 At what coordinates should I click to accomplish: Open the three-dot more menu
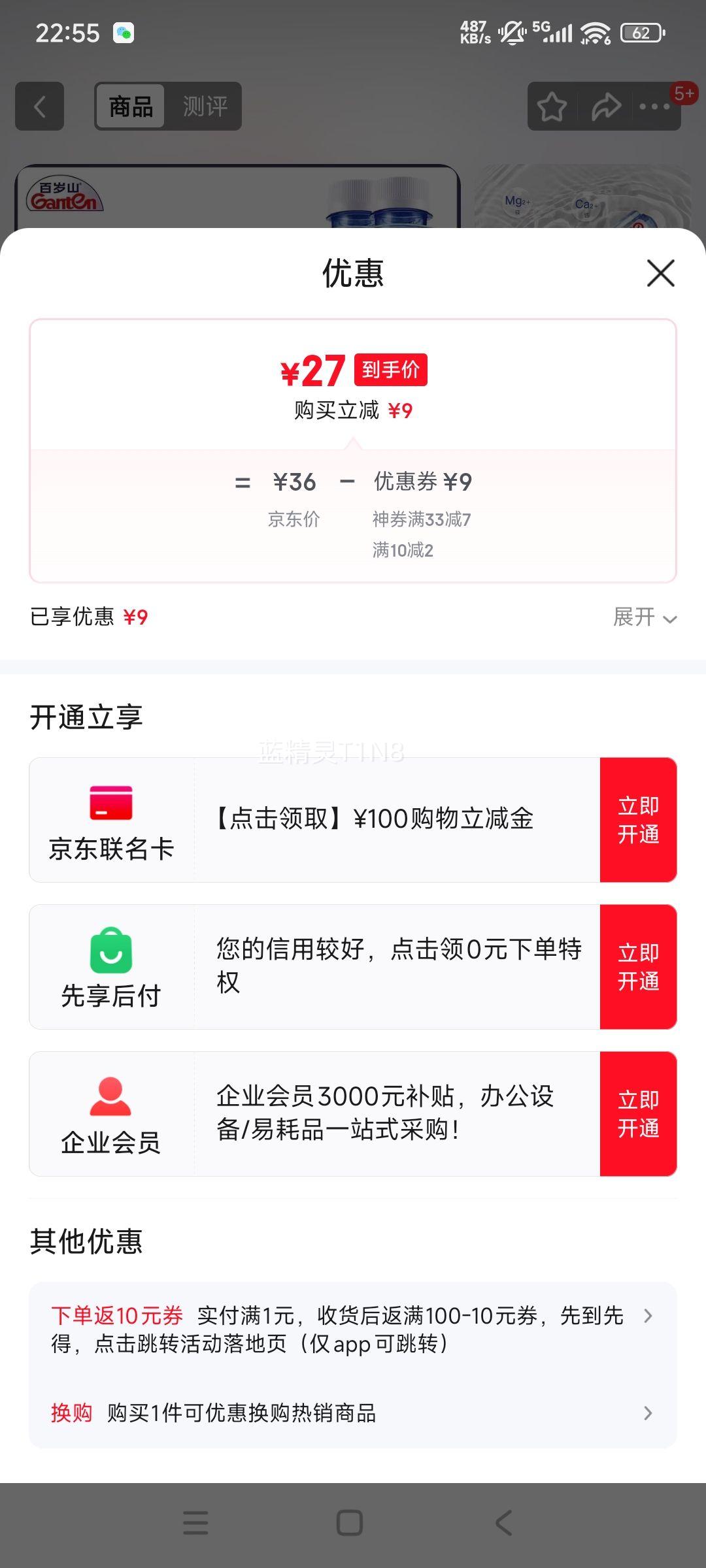coord(655,106)
